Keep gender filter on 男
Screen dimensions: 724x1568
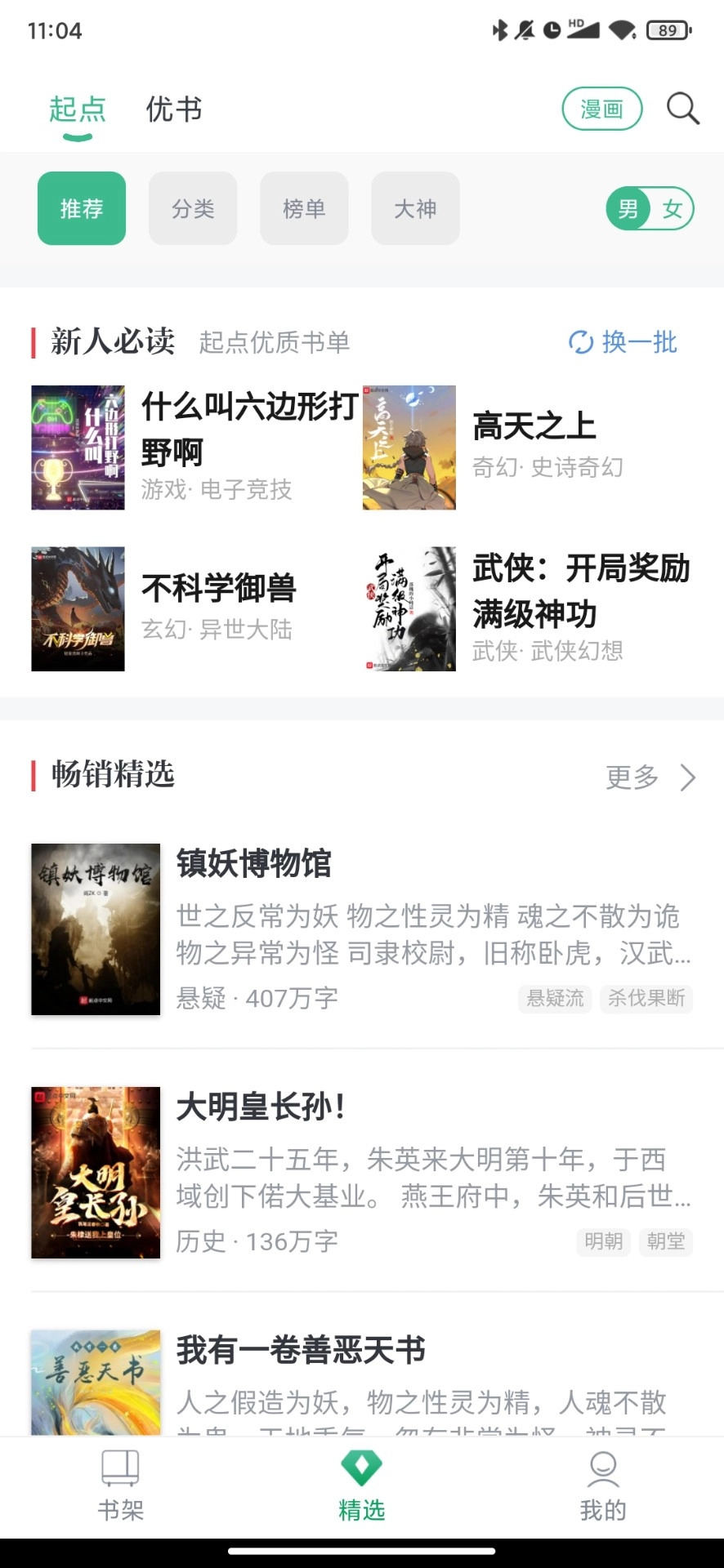(626, 208)
